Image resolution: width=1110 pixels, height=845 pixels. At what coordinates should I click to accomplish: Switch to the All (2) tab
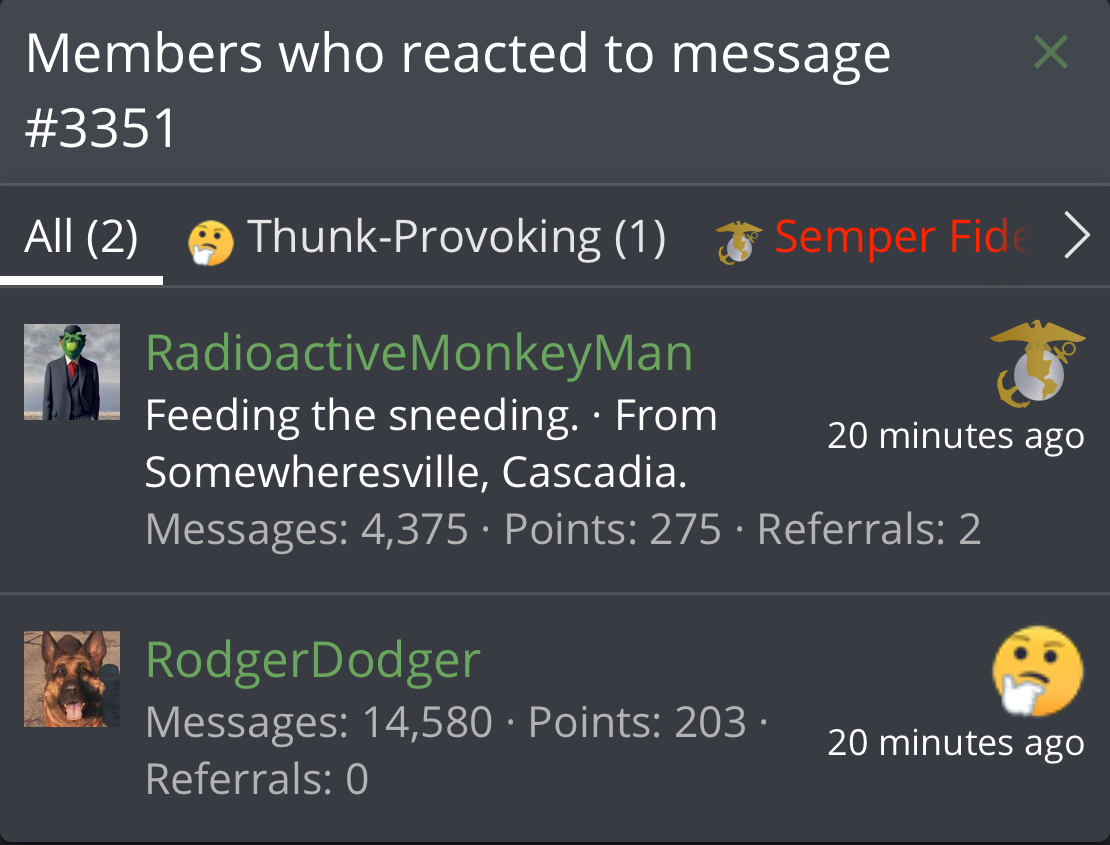click(81, 238)
